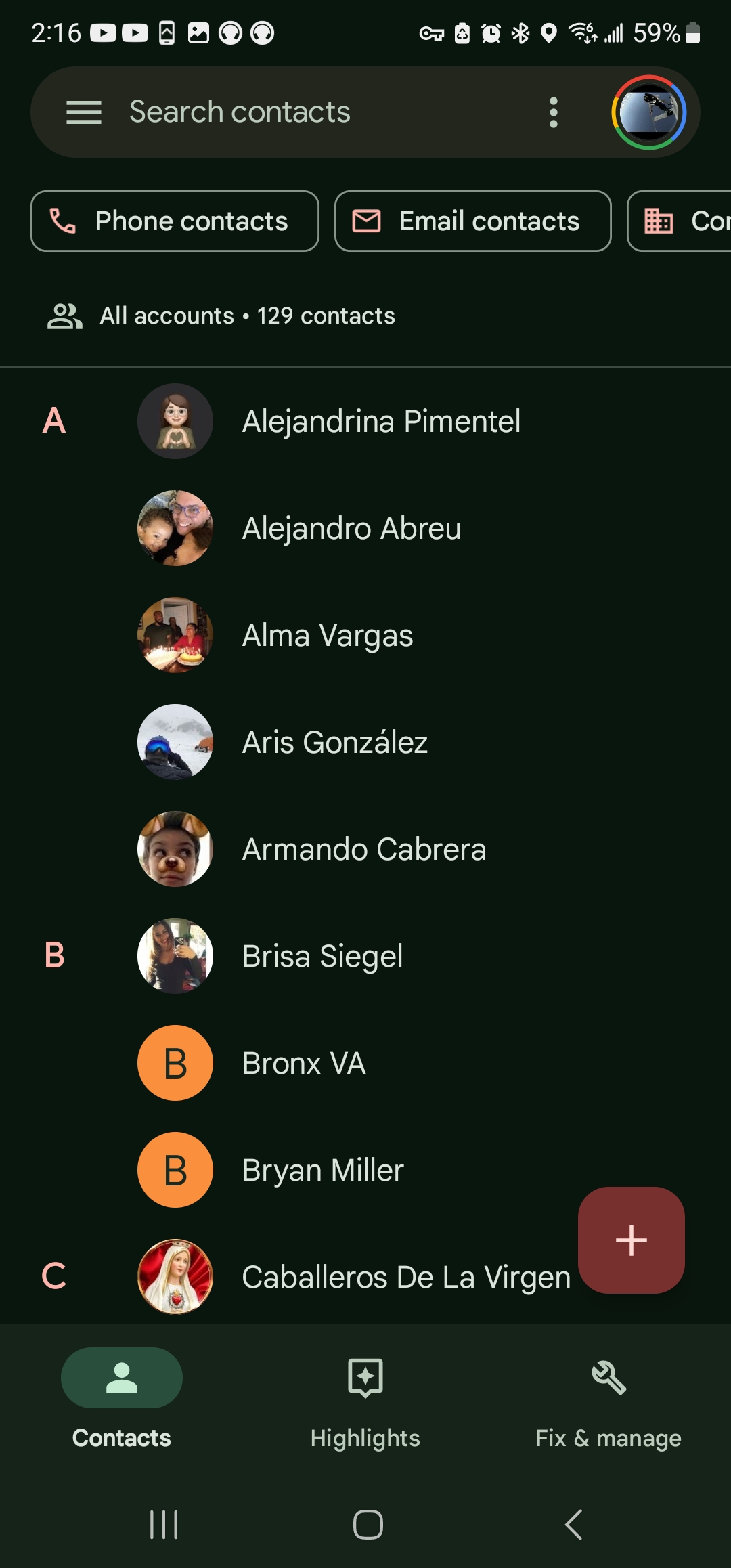Image resolution: width=731 pixels, height=1568 pixels.
Task: Open Armando Cabrera's contact
Action: coord(365,849)
